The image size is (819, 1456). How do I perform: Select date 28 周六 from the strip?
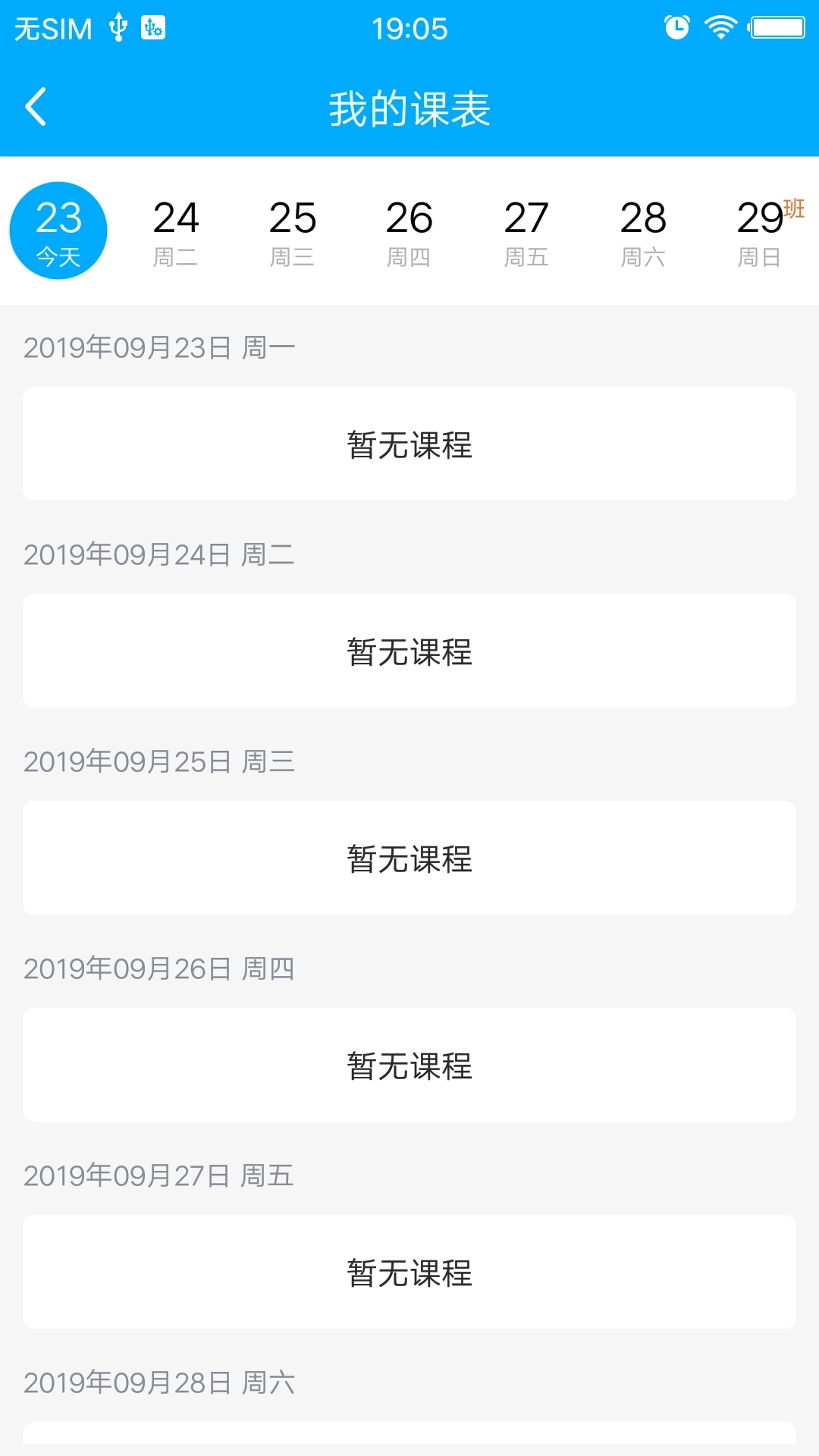(644, 229)
